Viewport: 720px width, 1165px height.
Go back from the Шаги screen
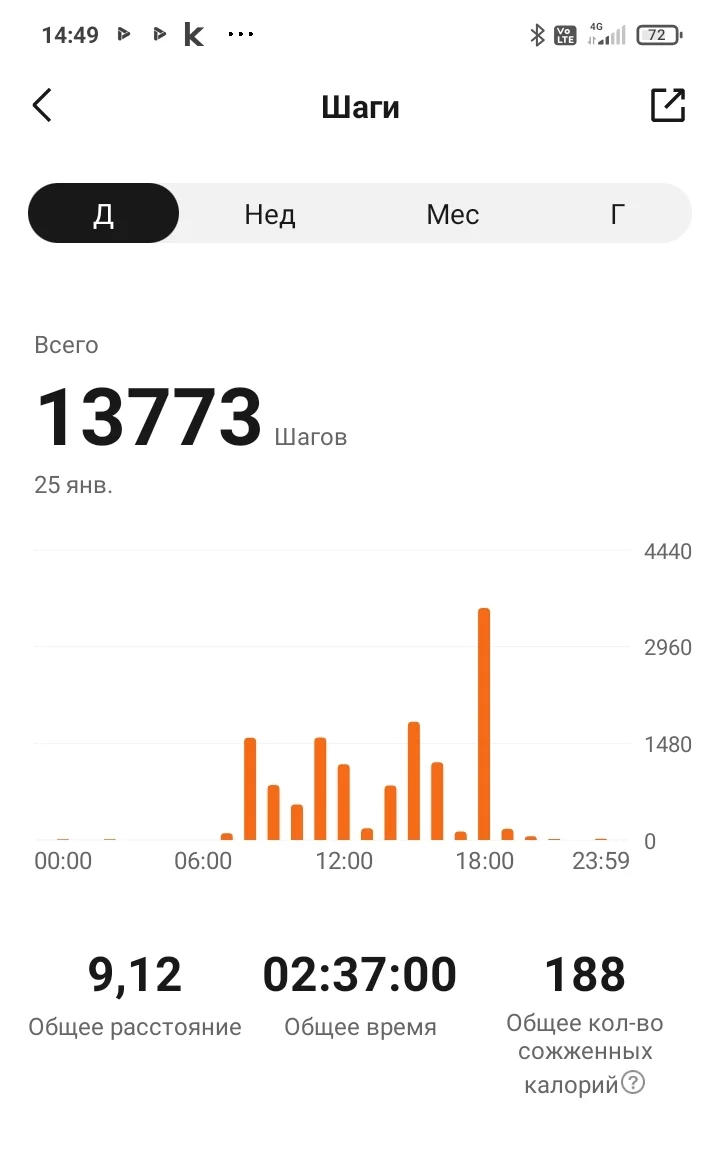tap(42, 106)
